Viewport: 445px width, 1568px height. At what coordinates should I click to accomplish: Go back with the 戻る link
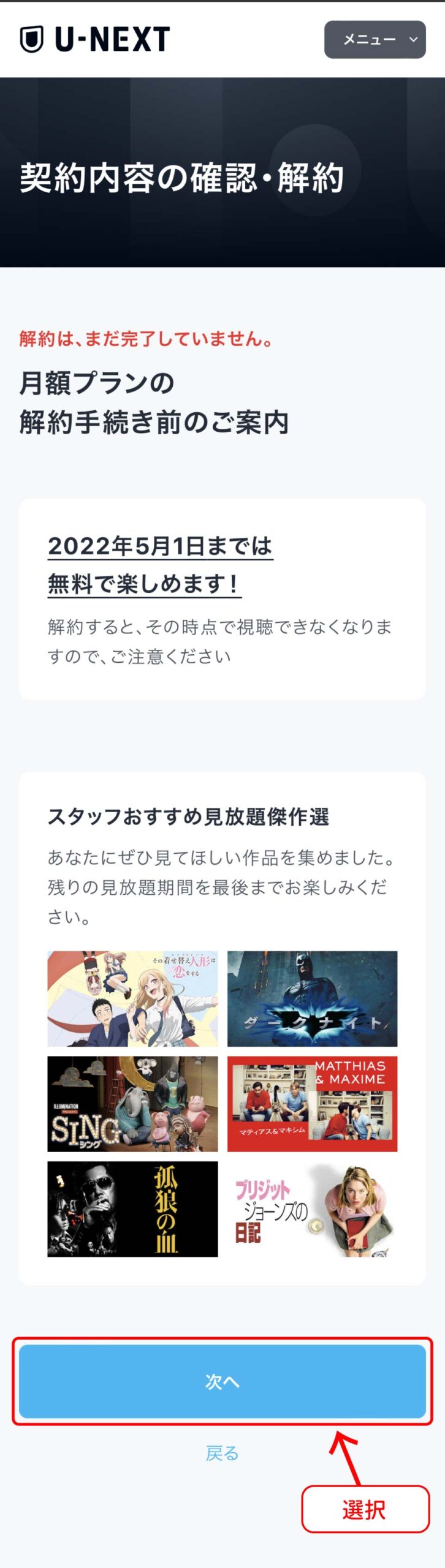click(x=222, y=1453)
